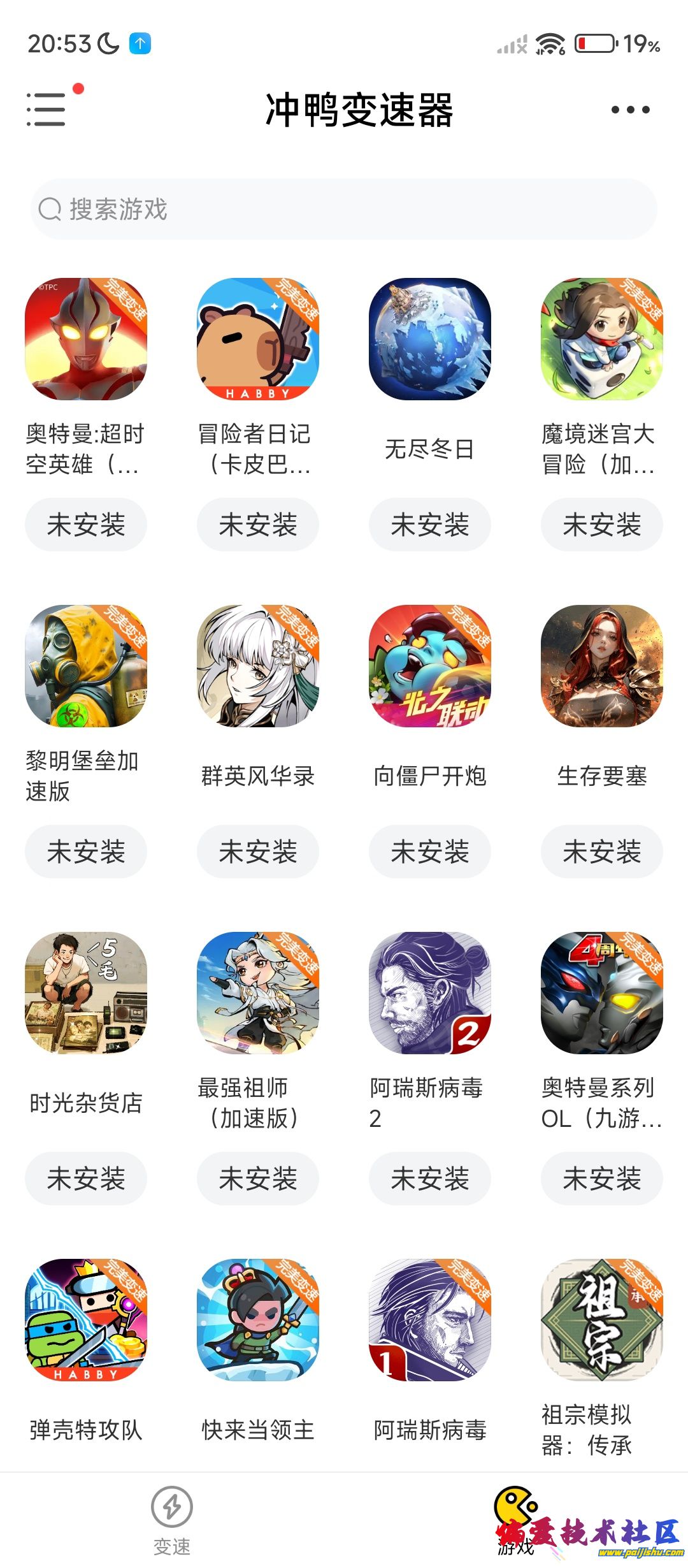Tap 未安装 under 奥特曼:超时空英雄

coord(86,525)
